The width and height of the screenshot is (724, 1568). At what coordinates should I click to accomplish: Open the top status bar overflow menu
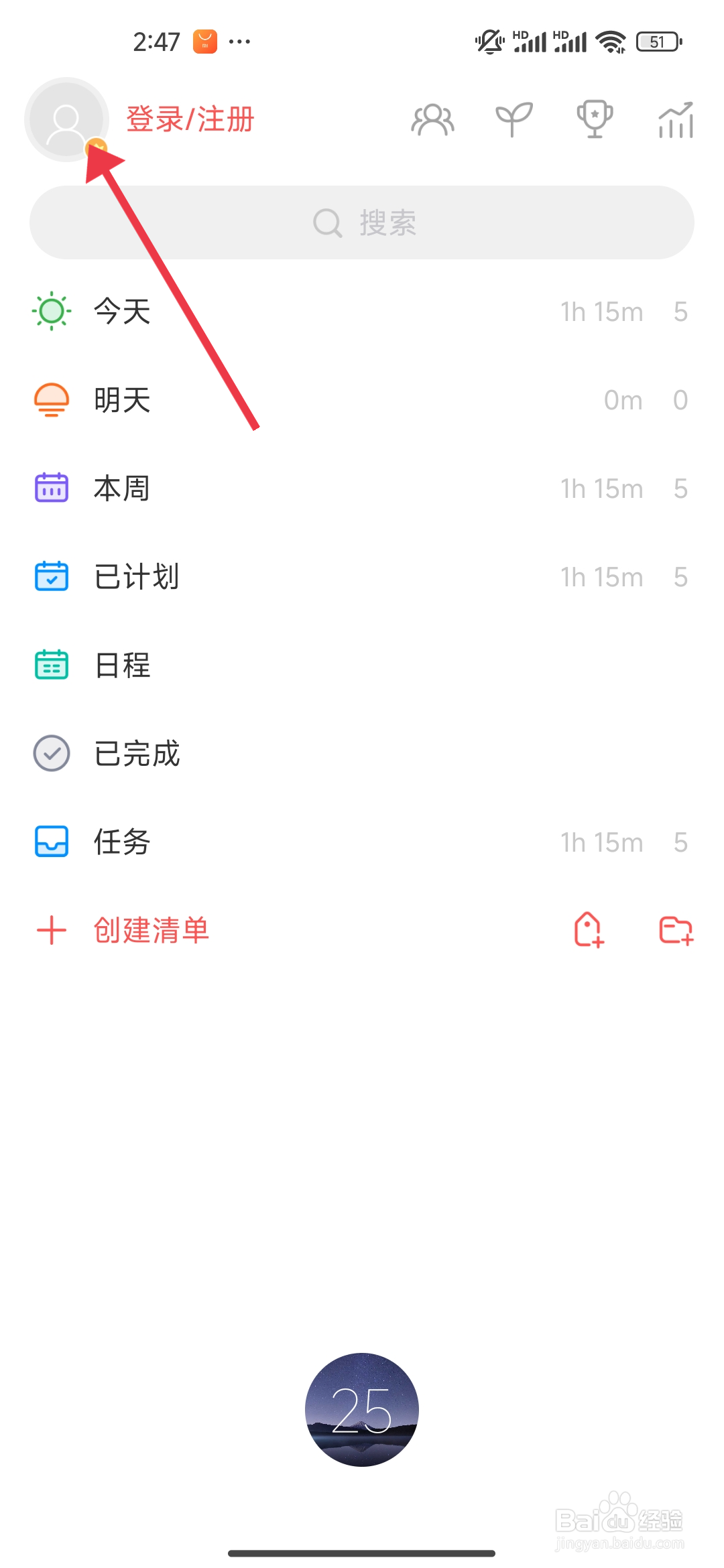(239, 42)
